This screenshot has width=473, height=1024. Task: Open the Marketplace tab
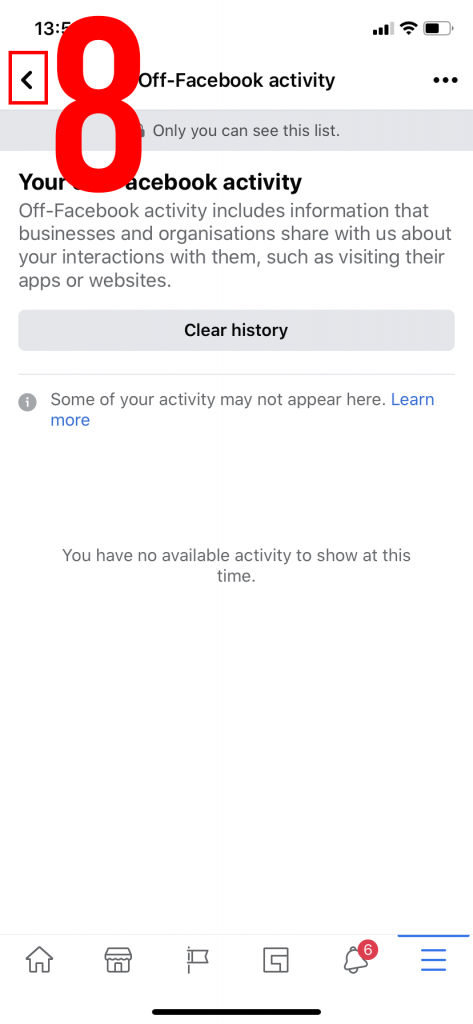coord(118,961)
